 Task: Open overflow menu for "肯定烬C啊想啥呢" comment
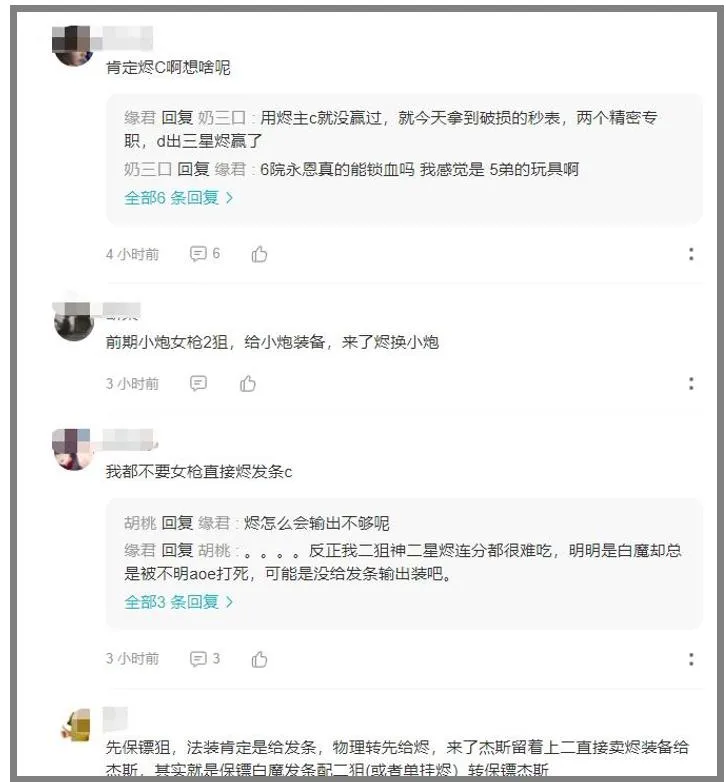[x=691, y=254]
